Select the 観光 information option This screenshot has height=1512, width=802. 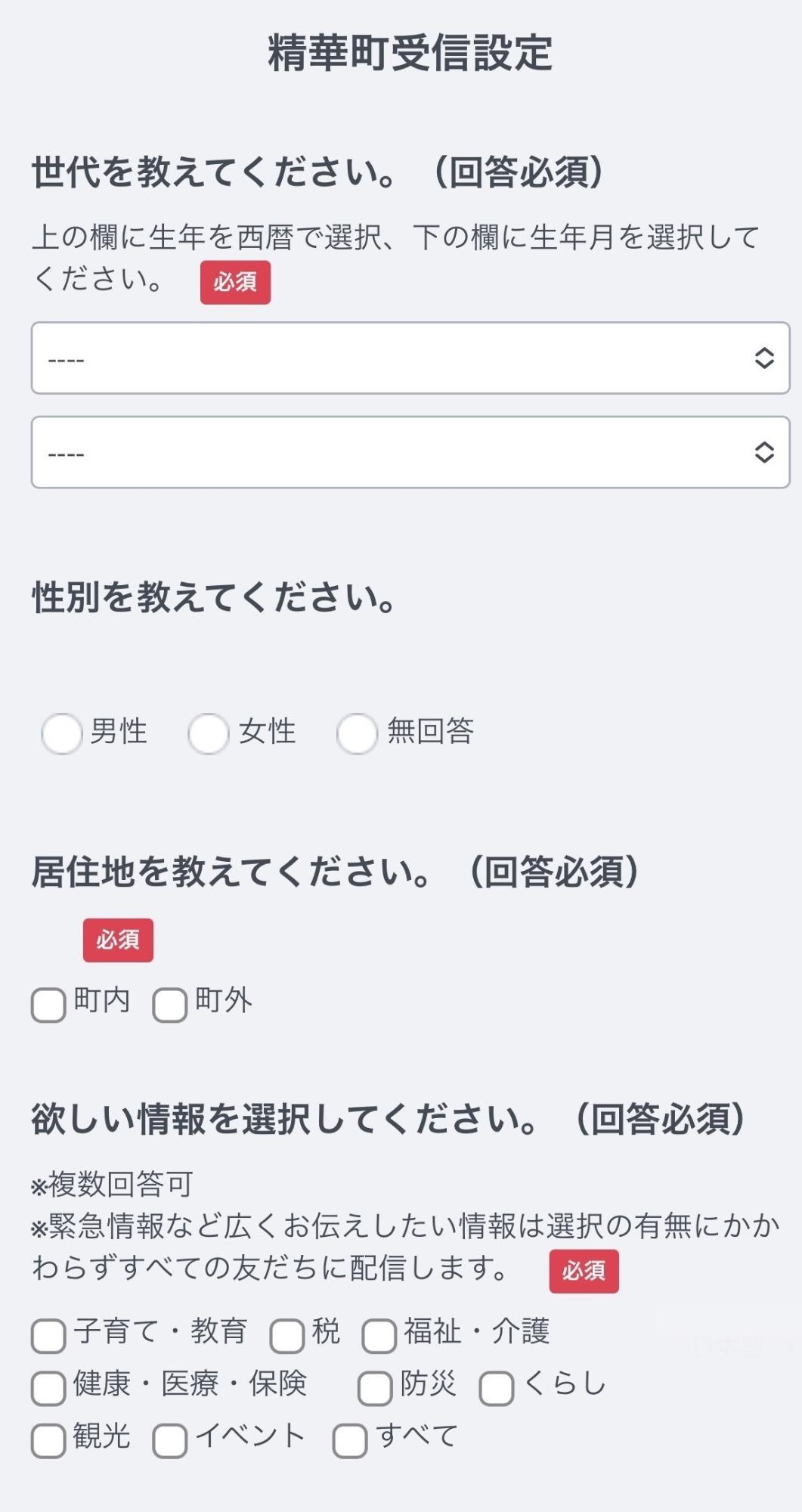[x=47, y=1437]
